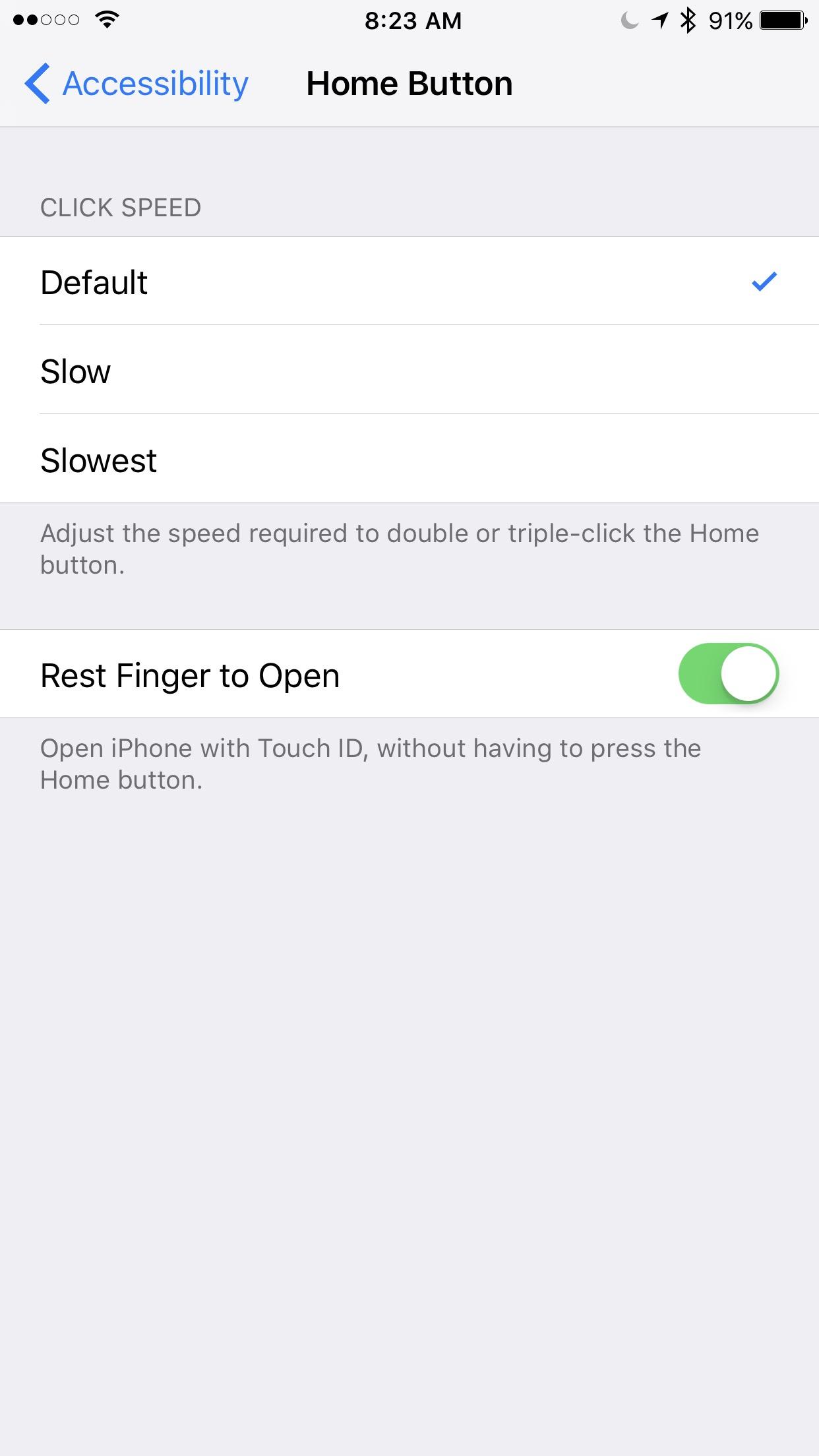Choose the Slow click speed
Image resolution: width=819 pixels, height=1456 pixels.
pos(409,371)
